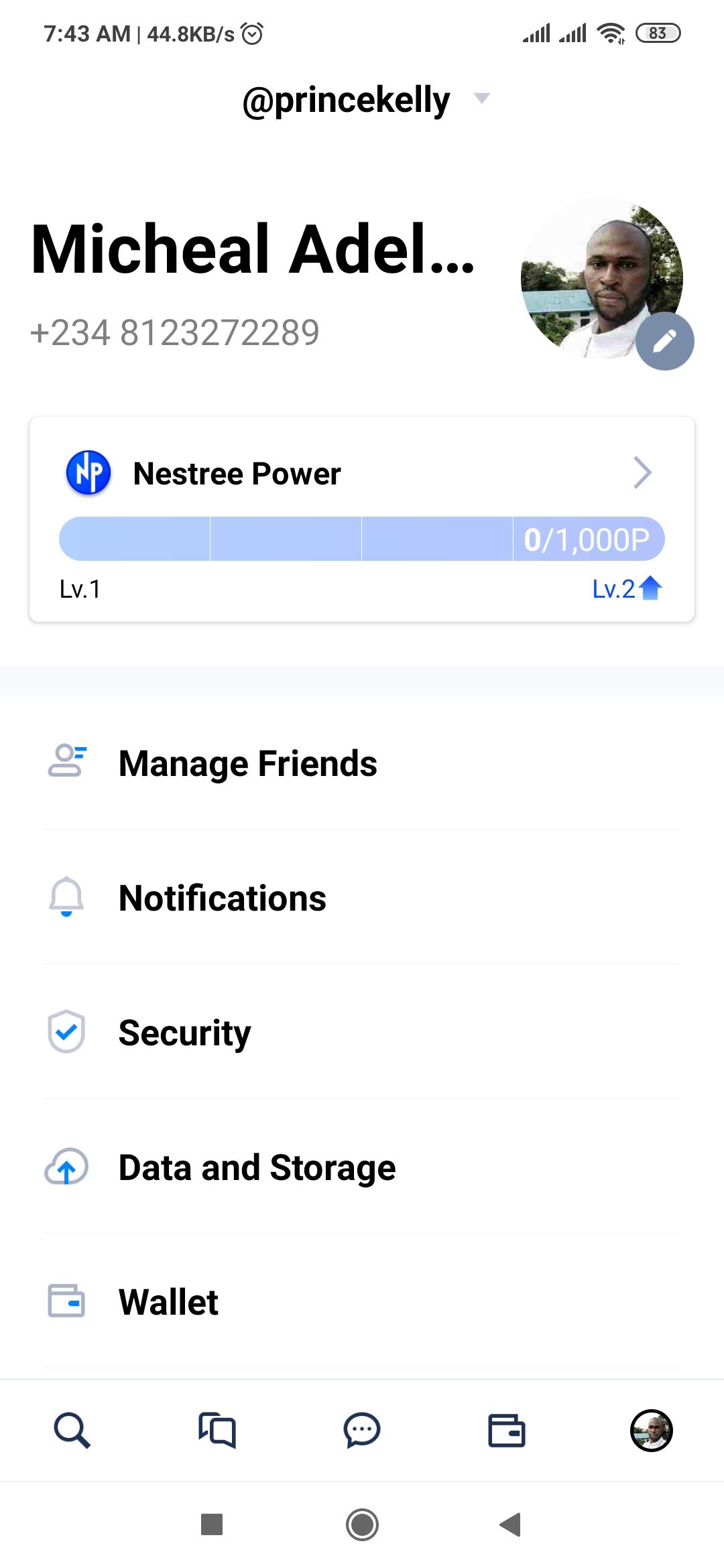The image size is (724, 1568).
Task: Switch to the chat bubble tab
Action: (362, 1430)
